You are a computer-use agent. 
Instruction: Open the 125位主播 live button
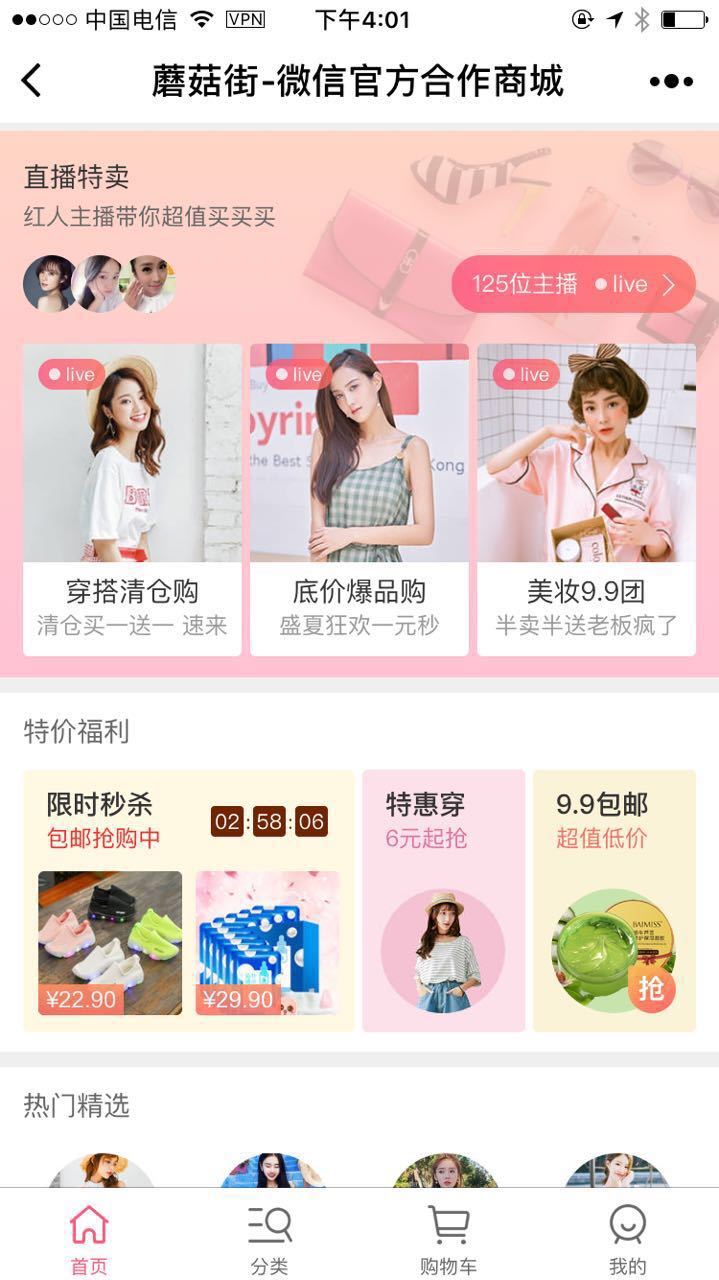[x=573, y=284]
